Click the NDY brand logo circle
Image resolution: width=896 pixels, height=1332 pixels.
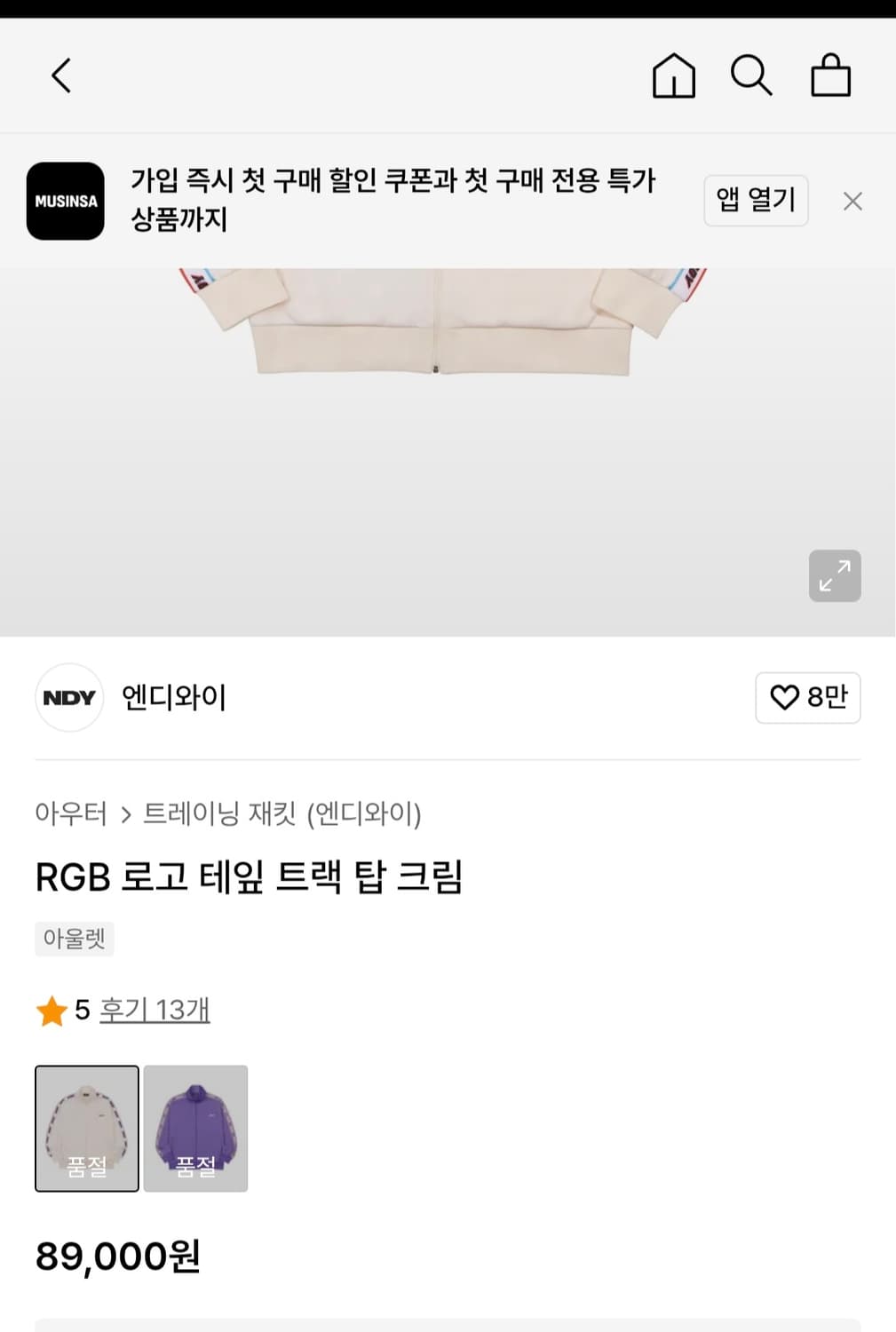[69, 698]
